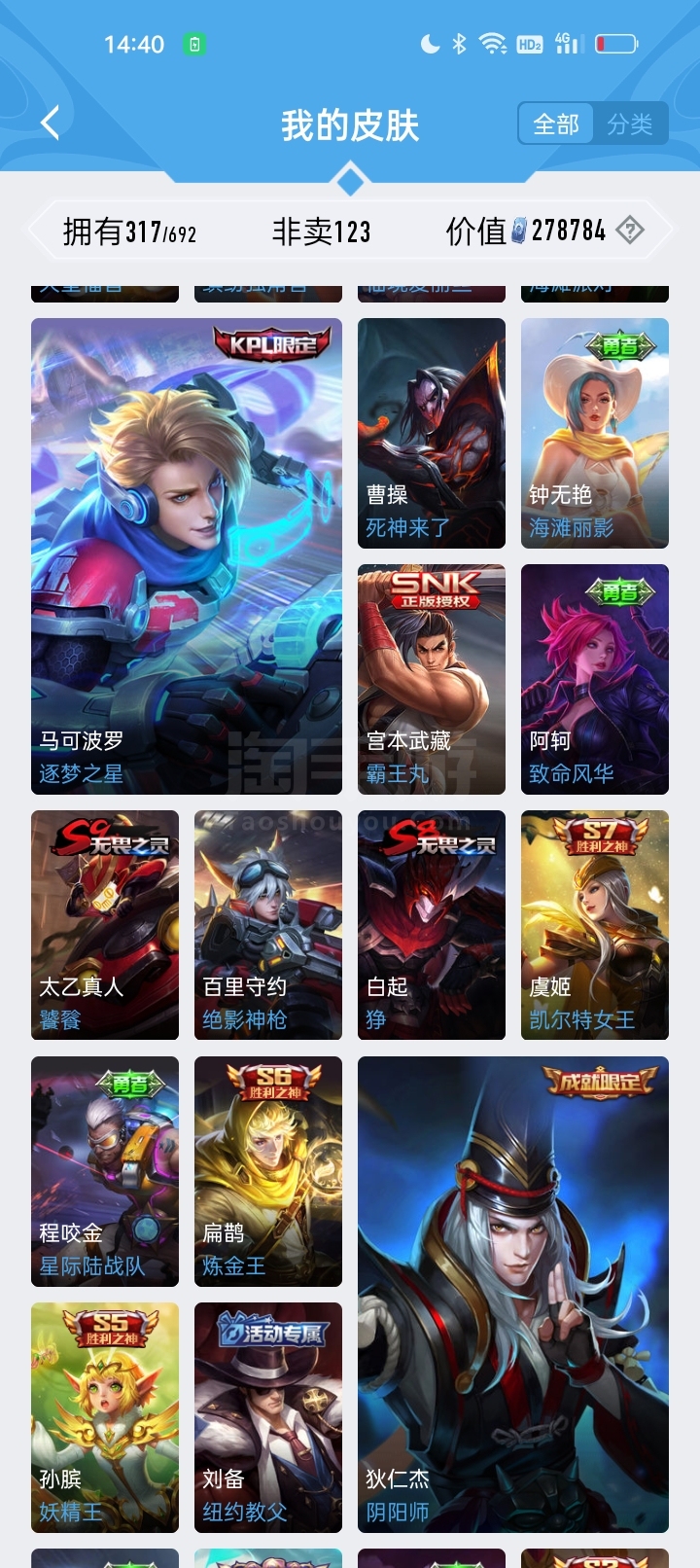Open 程咬金 星际陆战队 skin
The height and width of the screenshot is (1568, 700).
[105, 1171]
